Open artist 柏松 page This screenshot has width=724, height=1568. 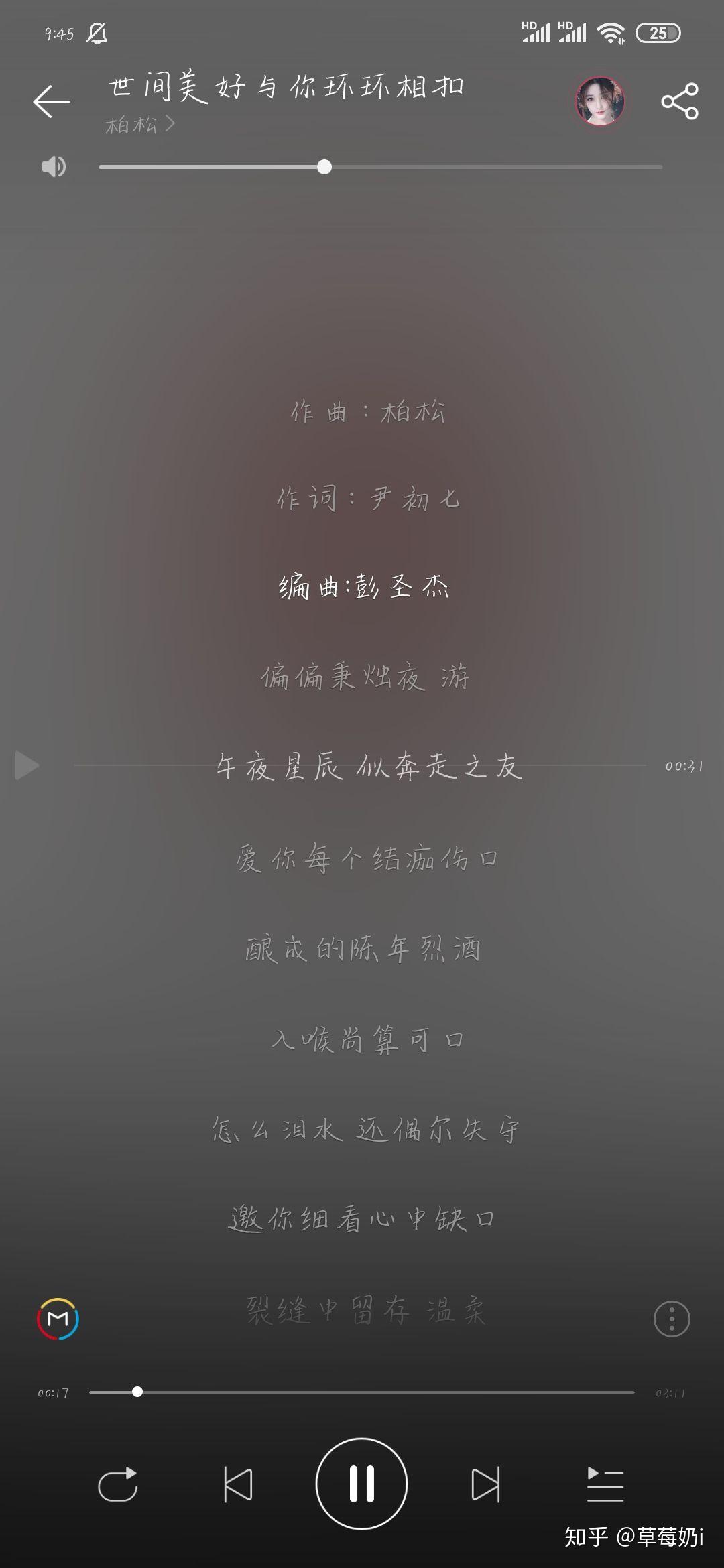coord(139,124)
